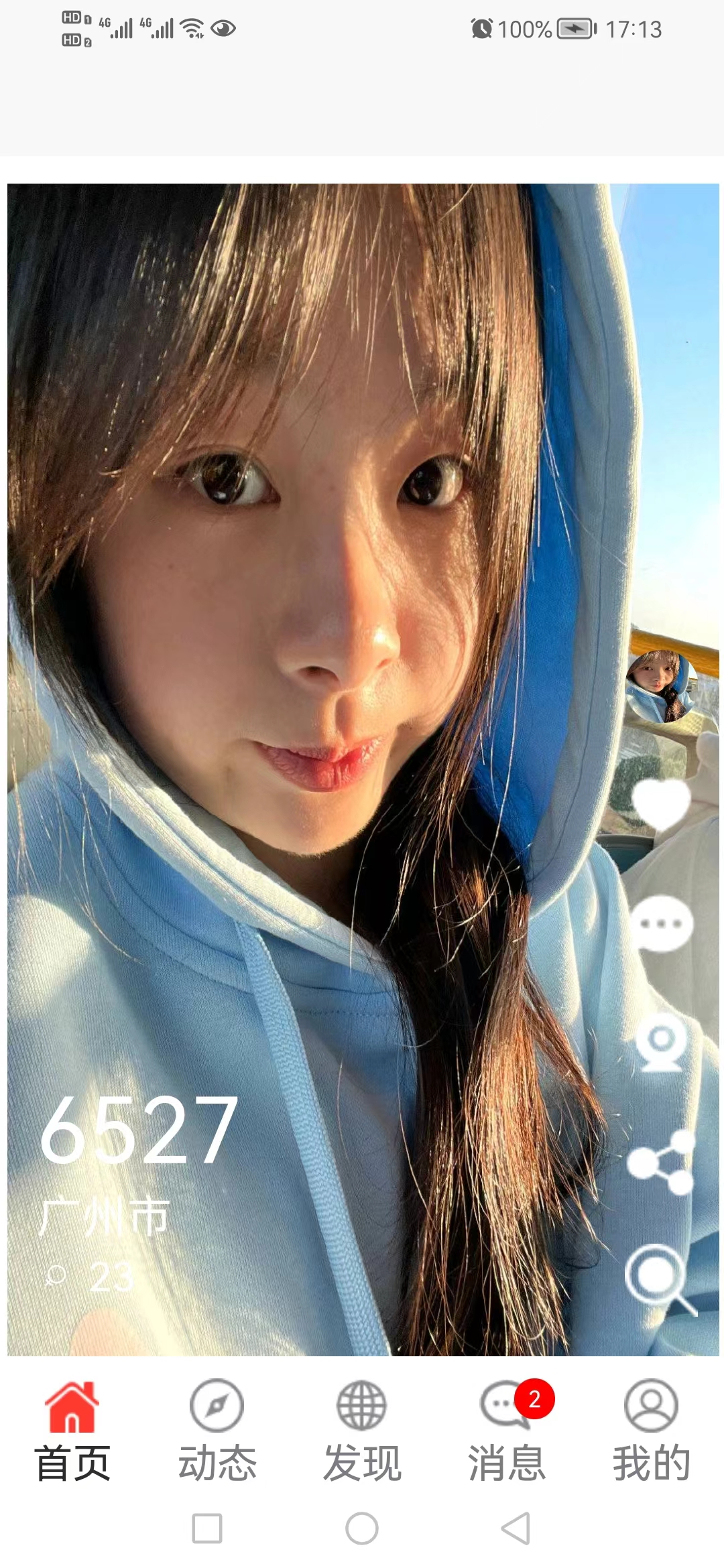The height and width of the screenshot is (1568, 724).
Task: Go to the 首页 home tab
Action: [72, 1431]
